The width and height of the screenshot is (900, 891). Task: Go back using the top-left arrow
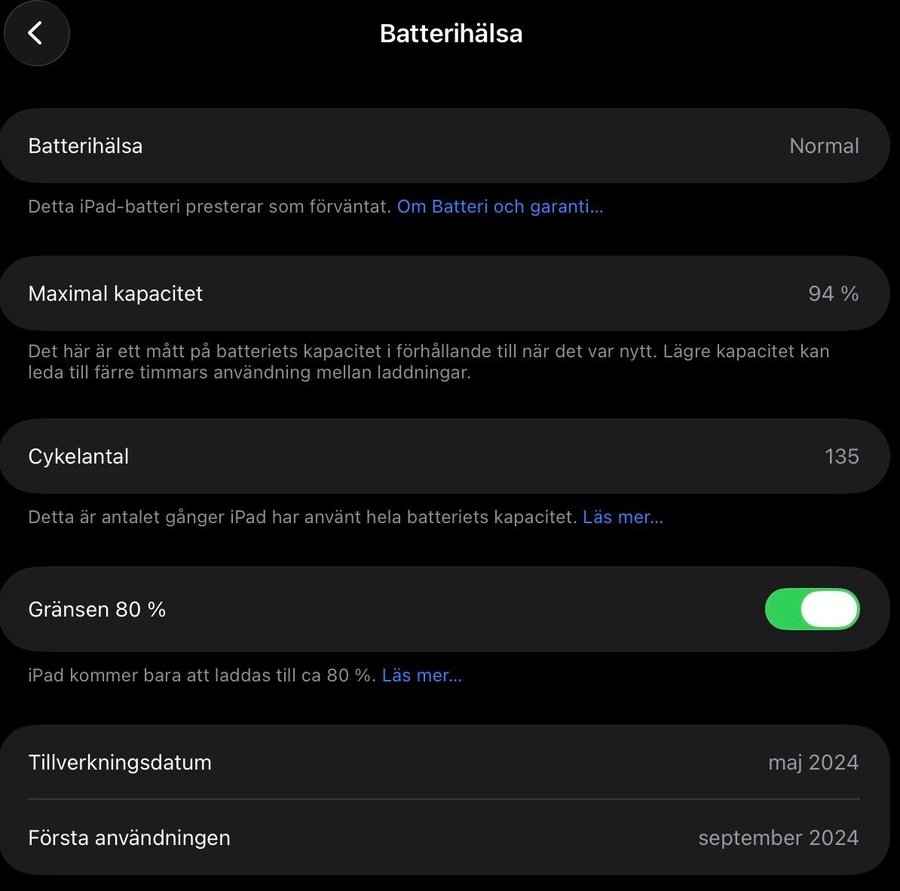[x=36, y=33]
